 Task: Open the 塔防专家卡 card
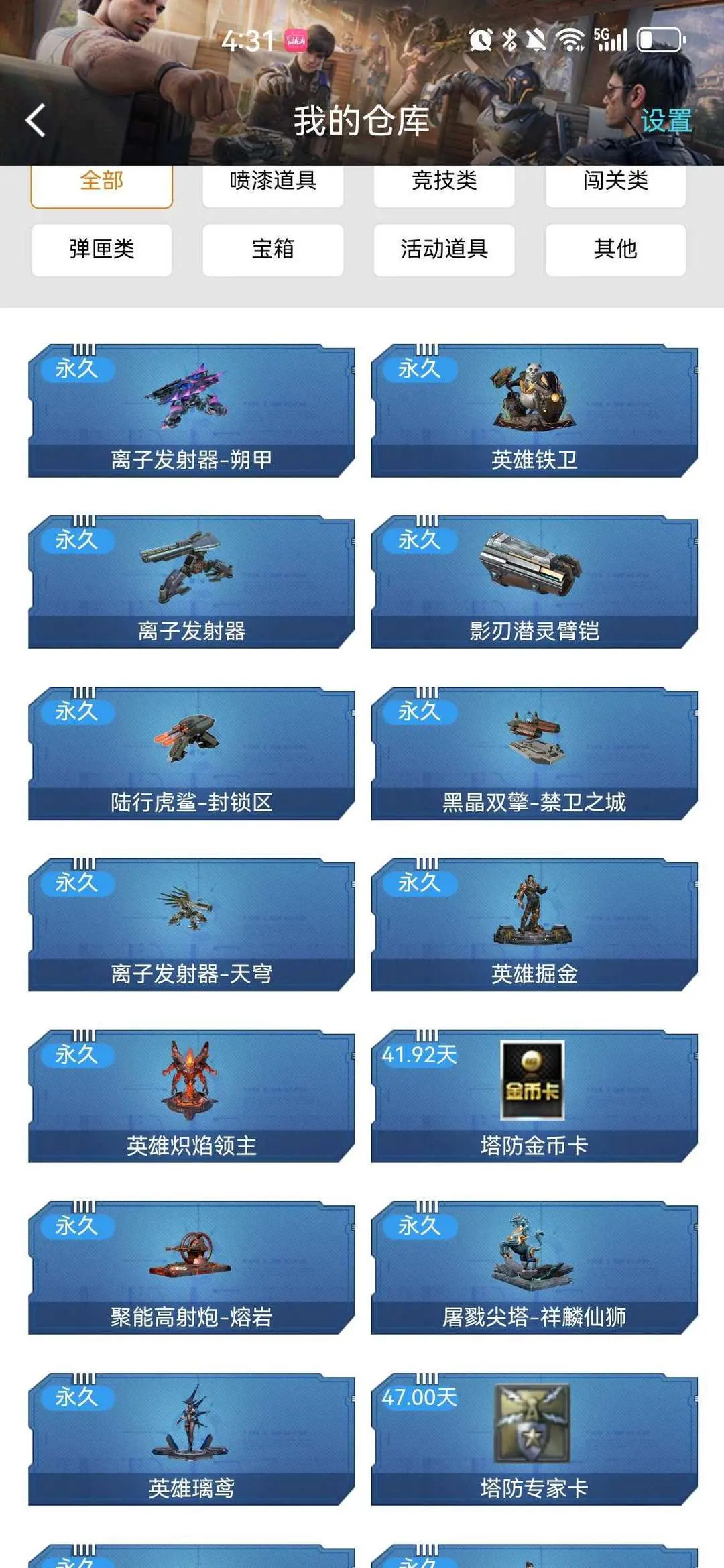[534, 1439]
